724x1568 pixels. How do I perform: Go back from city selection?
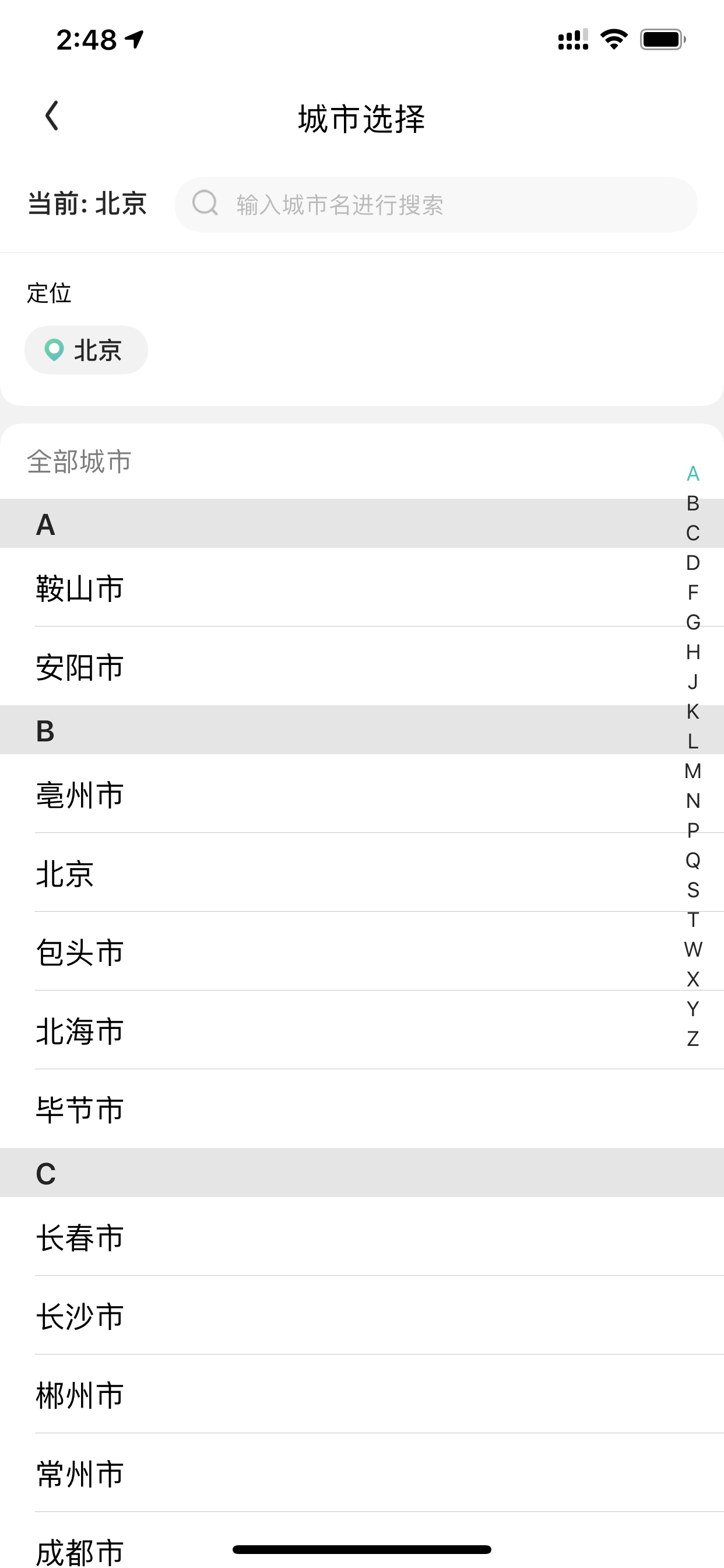(x=52, y=116)
